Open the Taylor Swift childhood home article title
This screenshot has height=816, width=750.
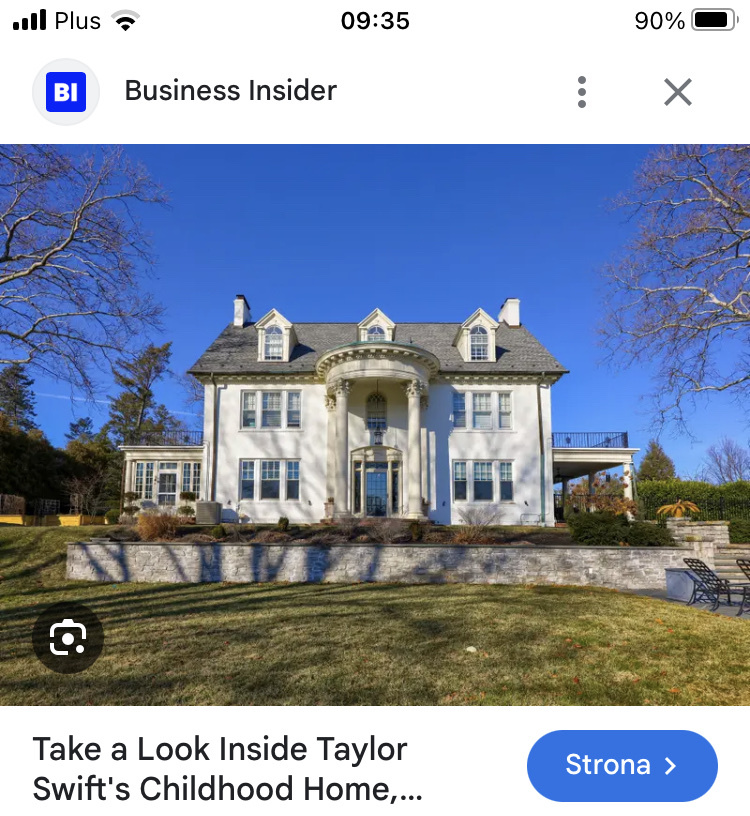[x=228, y=768]
